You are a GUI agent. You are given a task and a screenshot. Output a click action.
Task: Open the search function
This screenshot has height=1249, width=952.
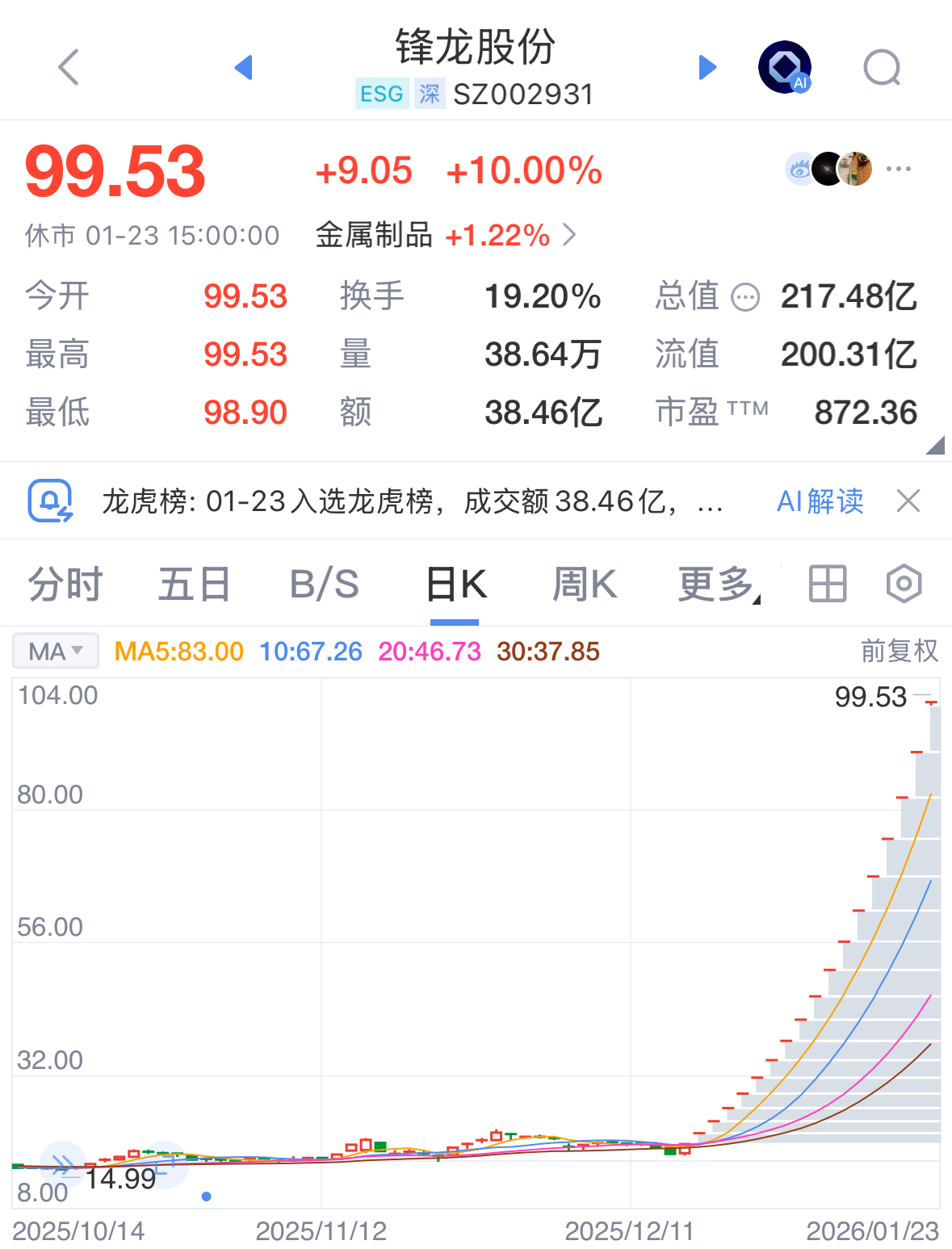pos(882,68)
